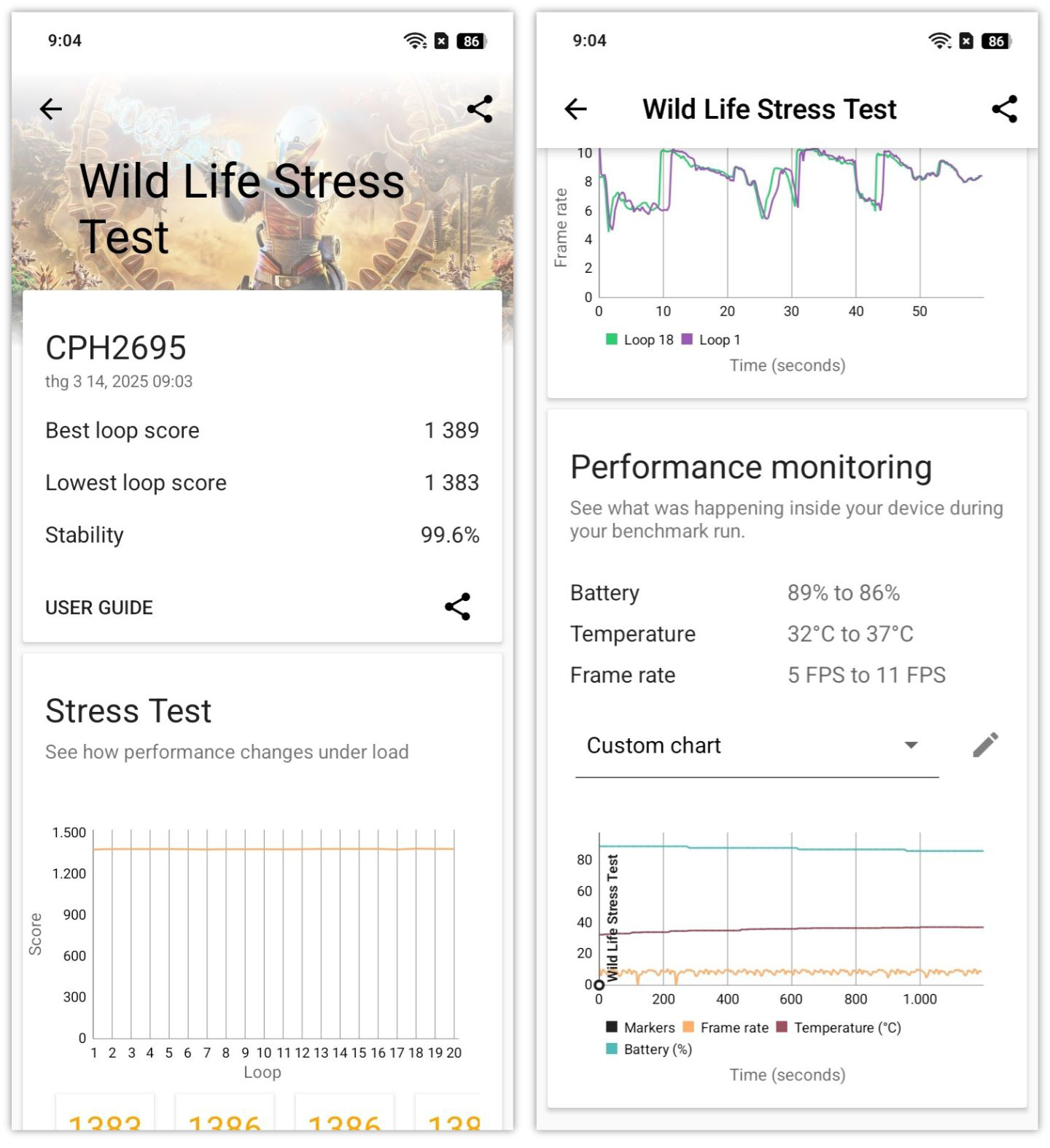Tap the back arrow on the left screen
This screenshot has height=1148, width=1050.
pyautogui.click(x=50, y=108)
